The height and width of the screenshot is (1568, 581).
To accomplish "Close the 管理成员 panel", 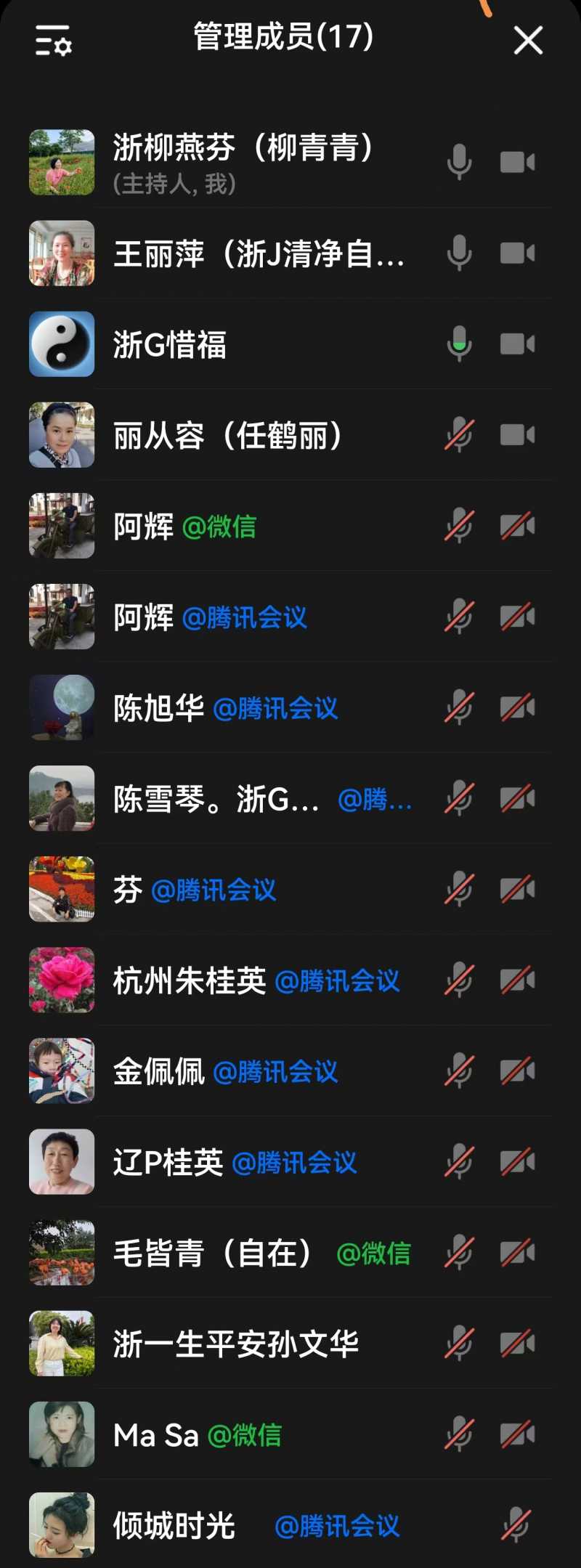I will click(528, 41).
